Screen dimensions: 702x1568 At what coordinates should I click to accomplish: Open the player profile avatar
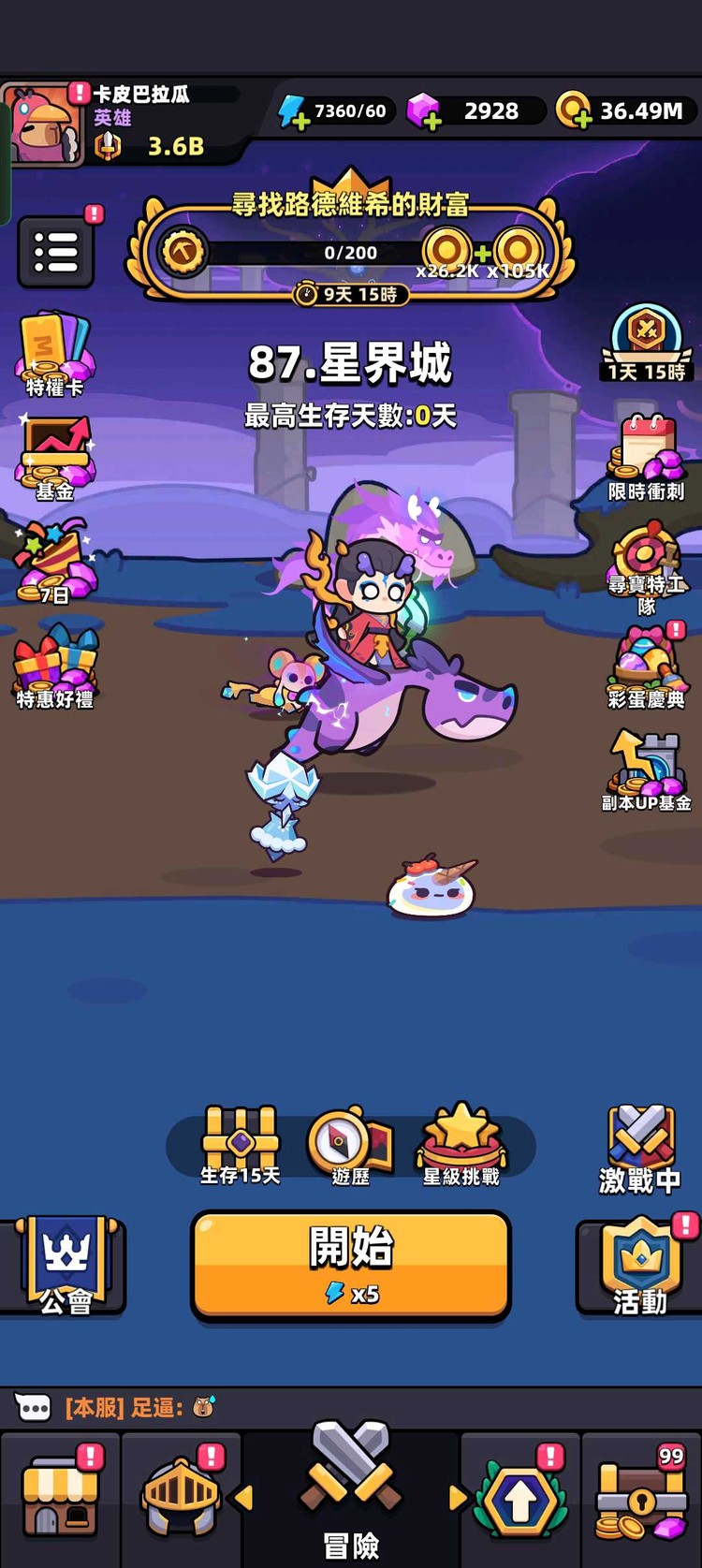(x=42, y=124)
